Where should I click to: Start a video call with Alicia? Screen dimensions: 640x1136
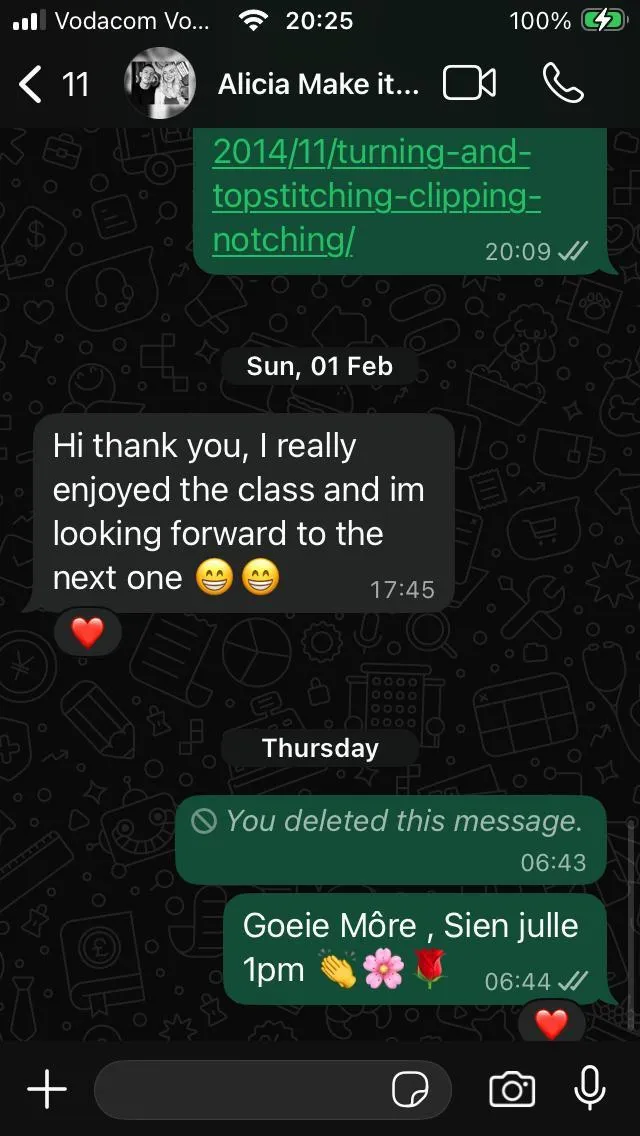[x=469, y=84]
